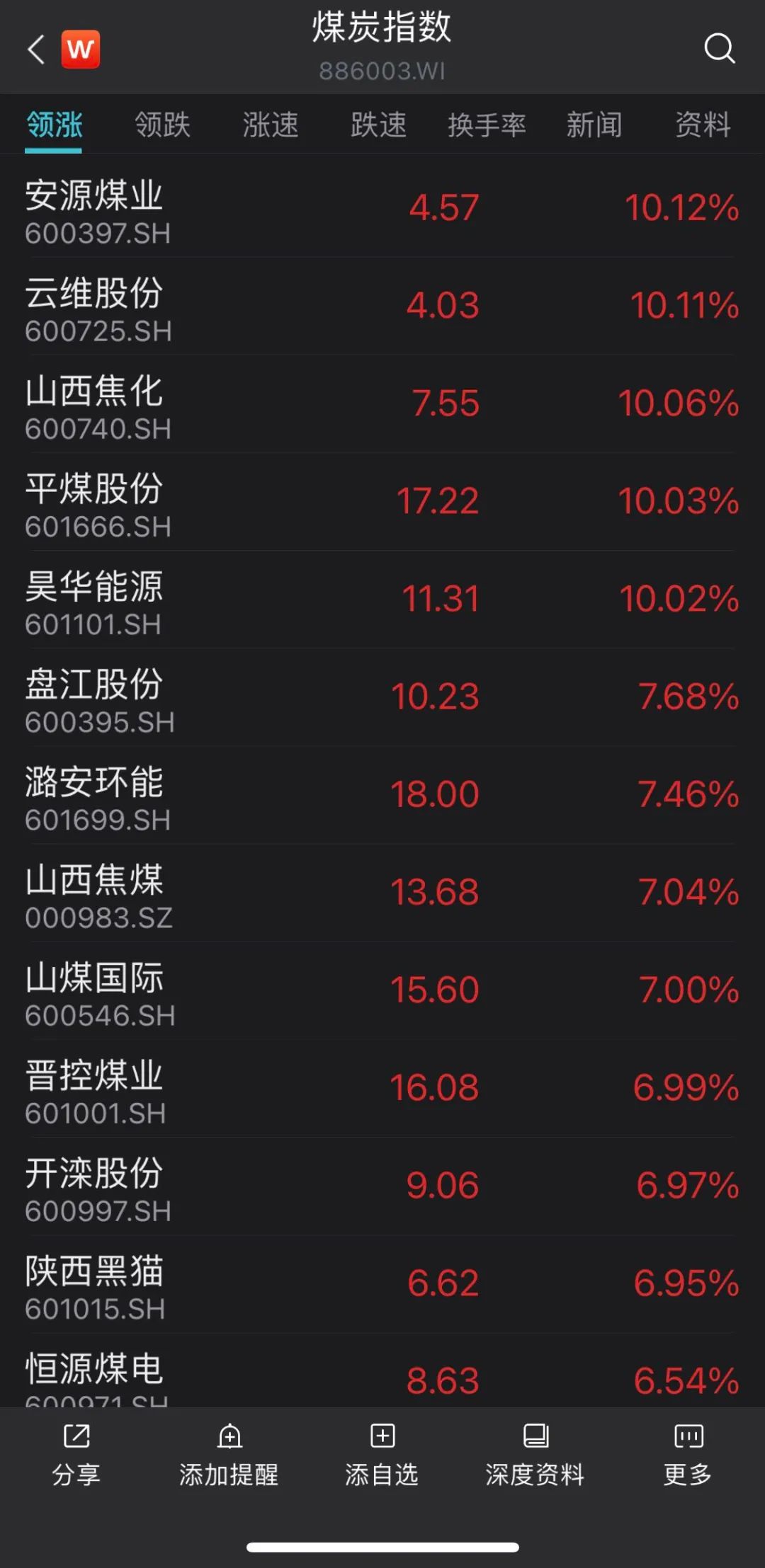Open the 换手率 tab

coord(487,125)
